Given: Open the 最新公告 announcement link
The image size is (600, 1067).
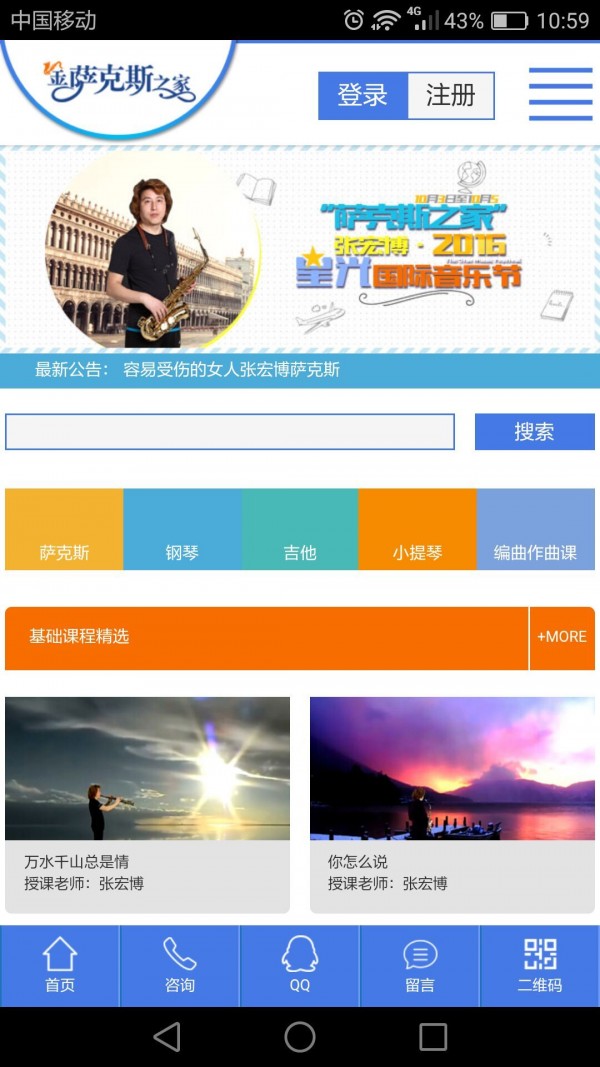Looking at the screenshot, I should pos(231,370).
